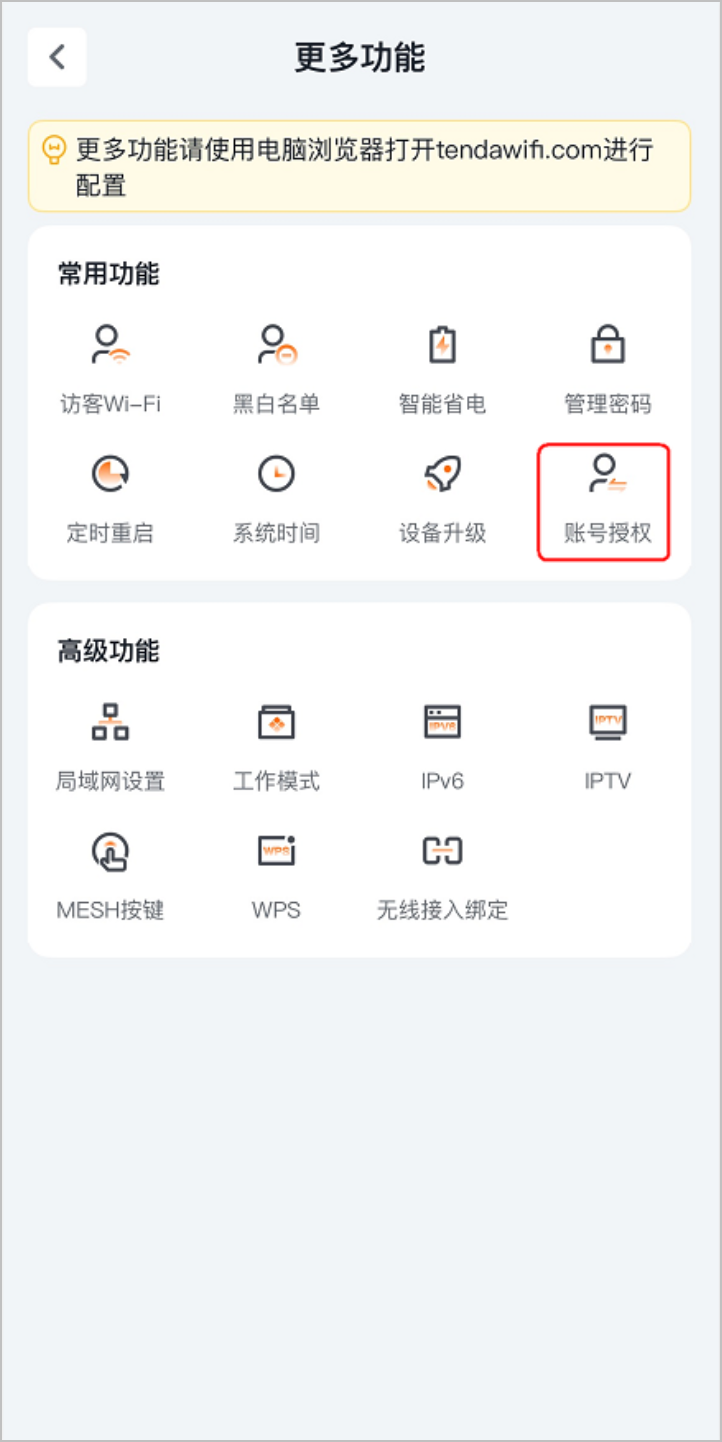Screen dimensions: 722x1442
Task: Go back using the top-left arrow
Action: [57, 57]
